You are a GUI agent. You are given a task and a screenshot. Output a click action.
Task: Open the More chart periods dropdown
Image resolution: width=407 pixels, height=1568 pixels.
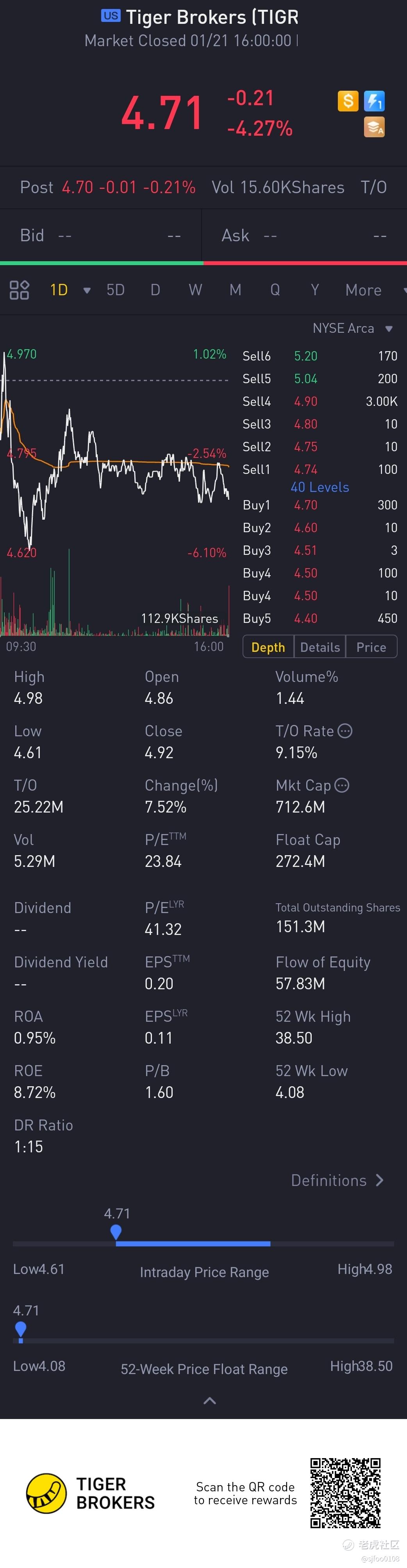tap(364, 291)
